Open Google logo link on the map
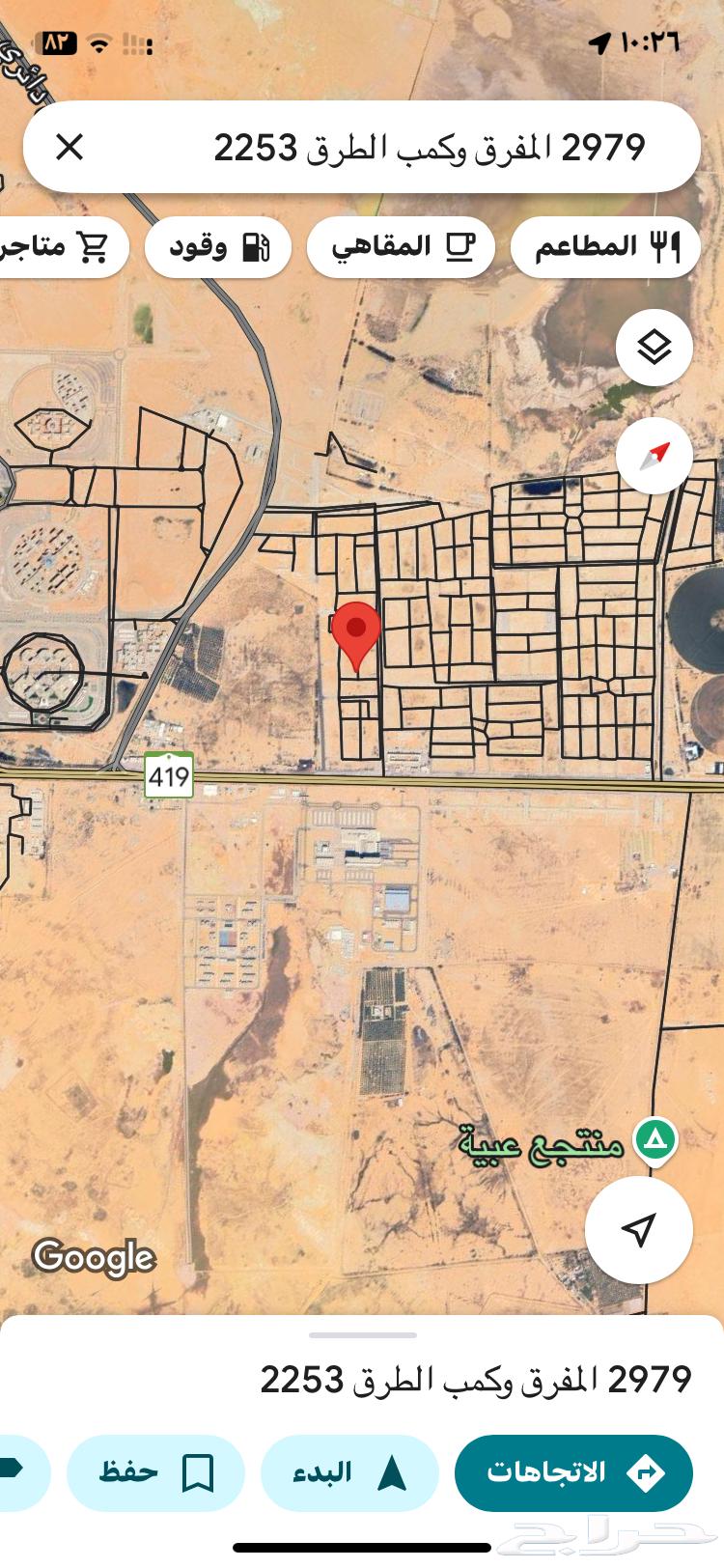The height and width of the screenshot is (1568, 724). (94, 1257)
